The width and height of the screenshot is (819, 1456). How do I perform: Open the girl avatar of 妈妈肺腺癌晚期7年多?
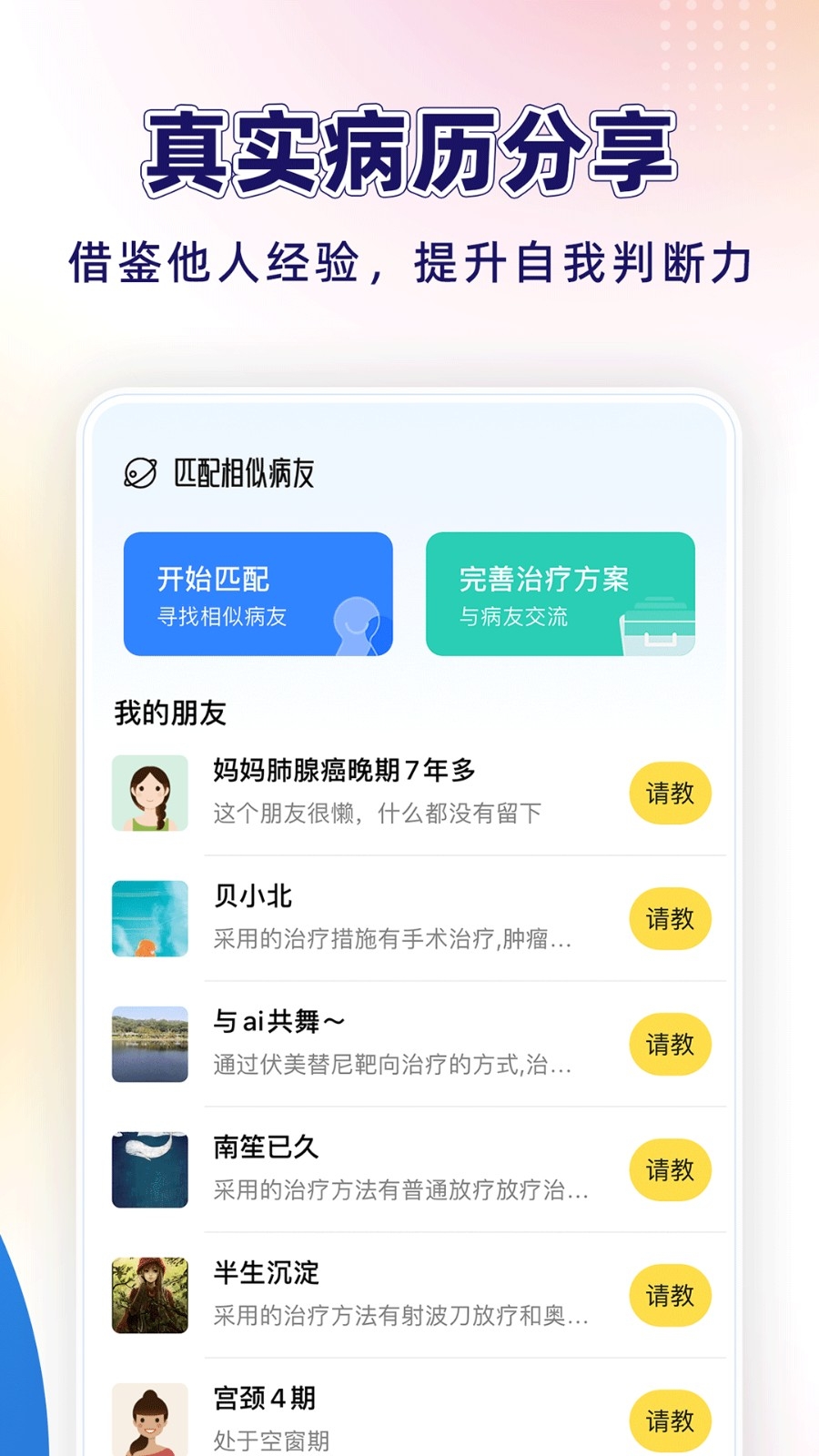pos(149,792)
